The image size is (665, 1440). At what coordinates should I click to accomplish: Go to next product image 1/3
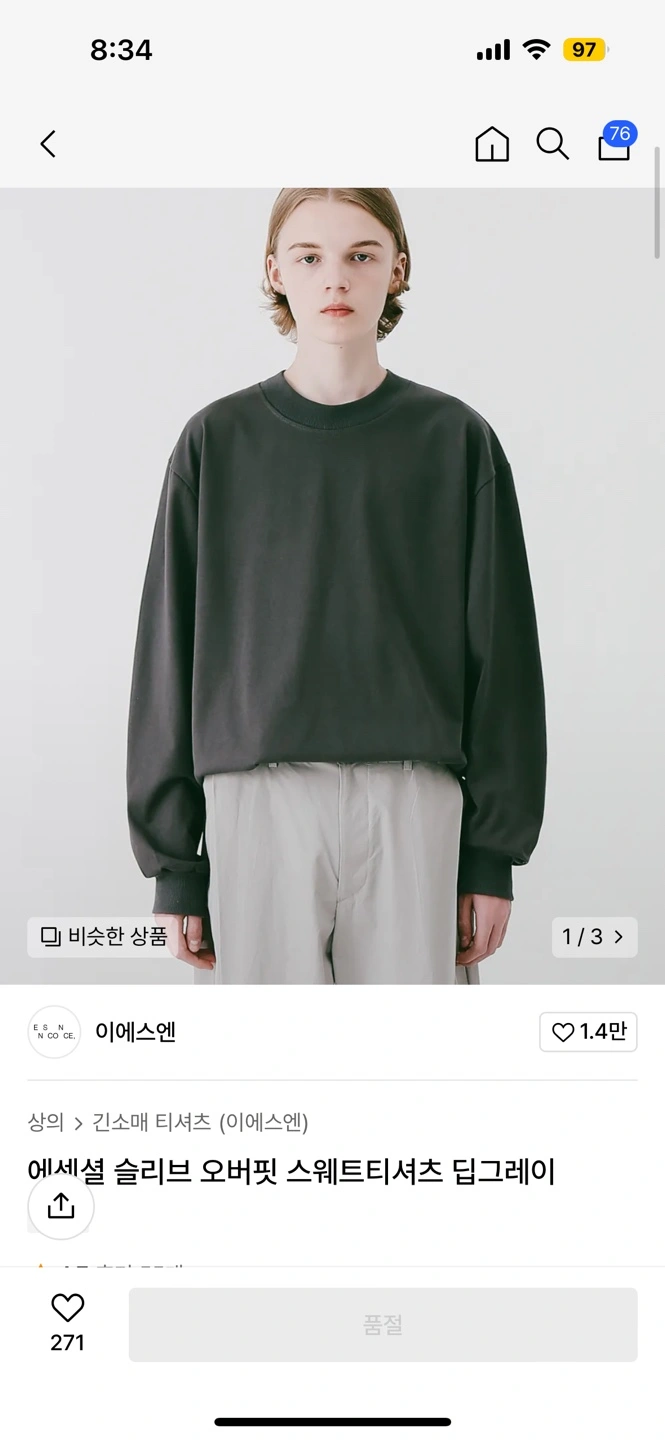[x=594, y=937]
